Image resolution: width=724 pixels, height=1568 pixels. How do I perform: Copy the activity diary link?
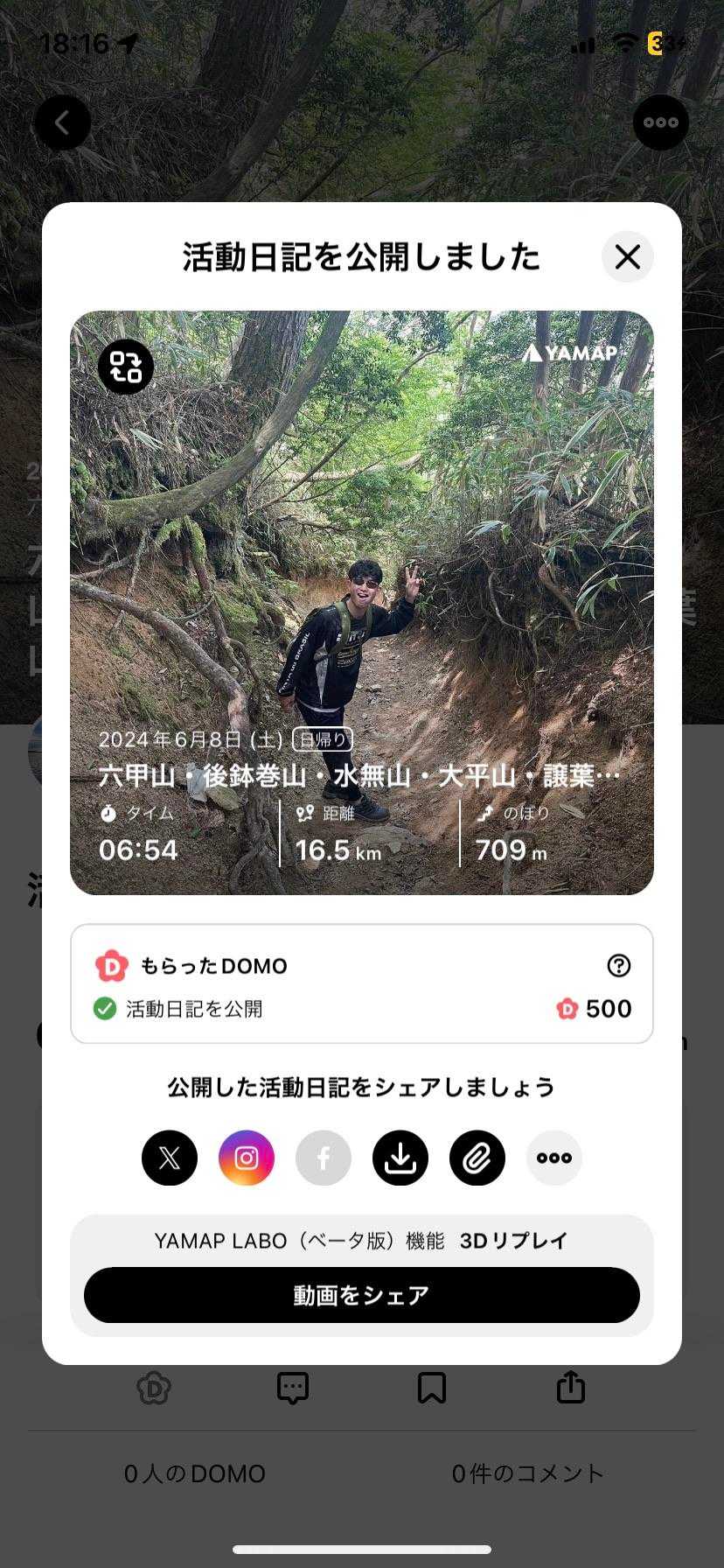(477, 1158)
